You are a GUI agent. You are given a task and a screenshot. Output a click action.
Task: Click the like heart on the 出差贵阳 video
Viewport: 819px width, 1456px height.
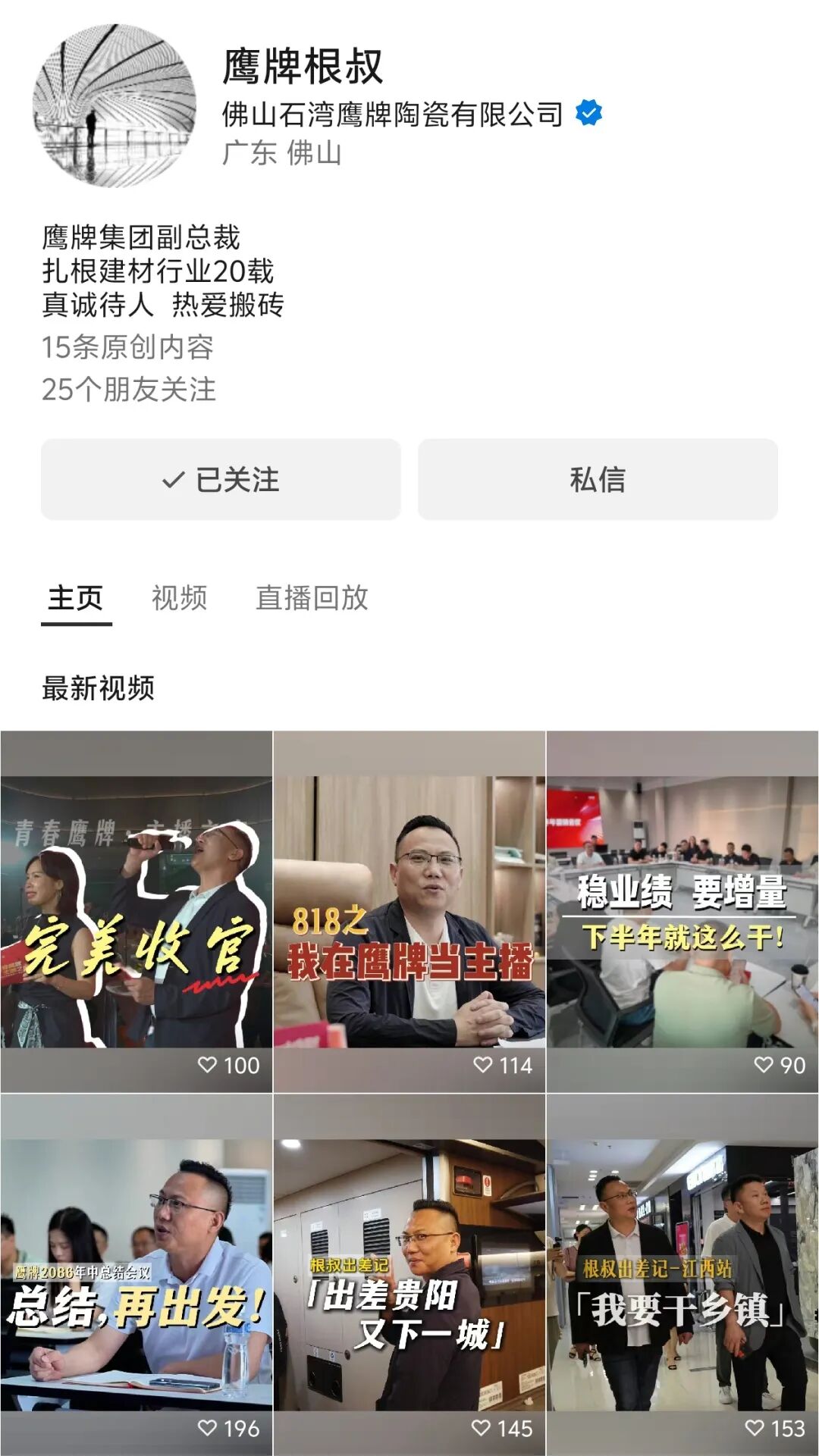[x=481, y=1427]
